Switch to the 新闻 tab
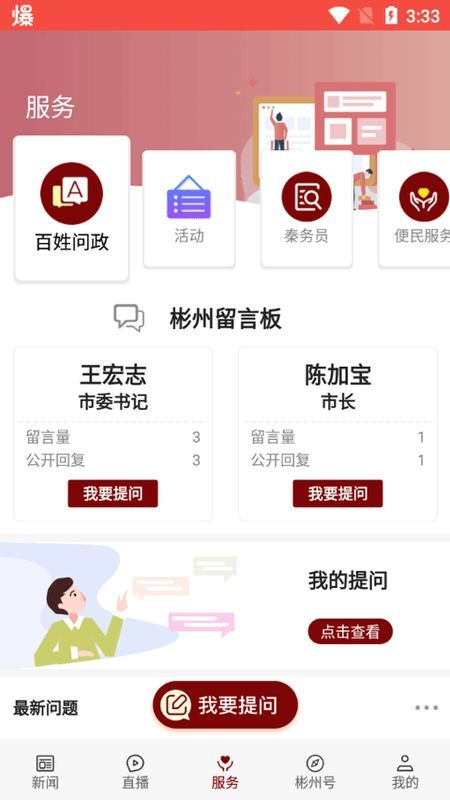The height and width of the screenshot is (800, 450). [x=45, y=772]
